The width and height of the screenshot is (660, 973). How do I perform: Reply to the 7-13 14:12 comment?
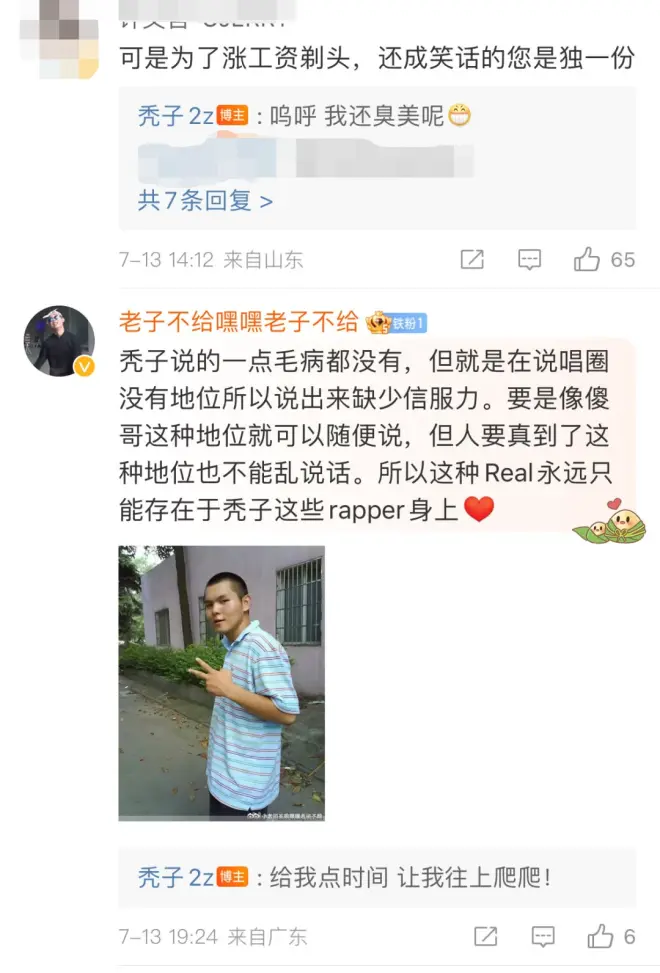[529, 260]
